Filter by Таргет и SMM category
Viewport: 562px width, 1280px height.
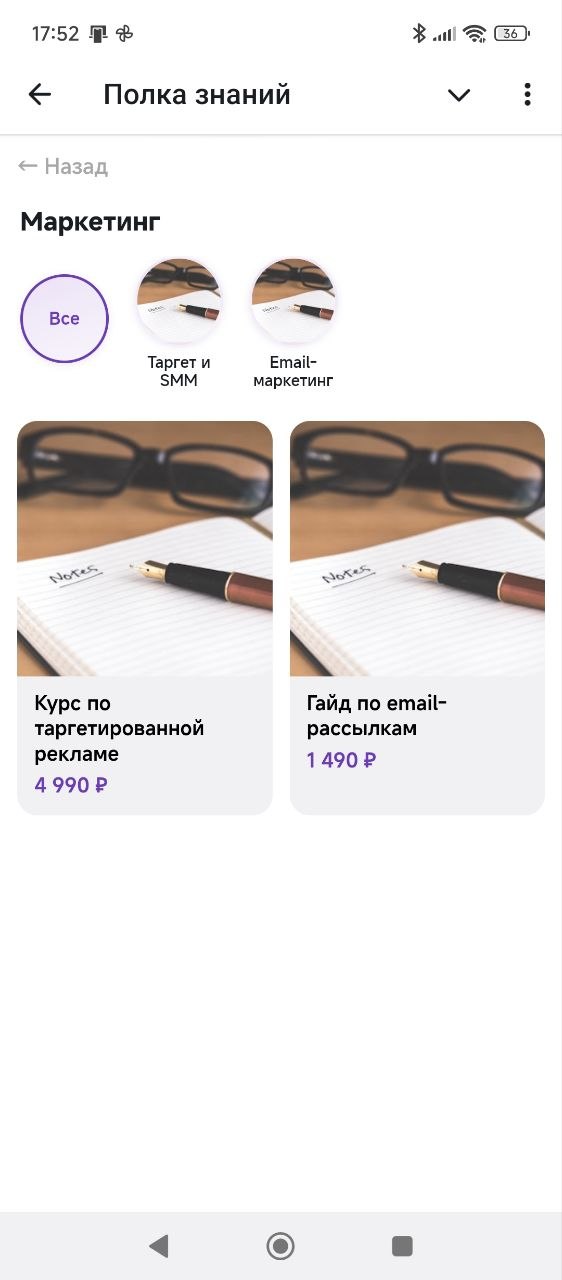click(179, 323)
